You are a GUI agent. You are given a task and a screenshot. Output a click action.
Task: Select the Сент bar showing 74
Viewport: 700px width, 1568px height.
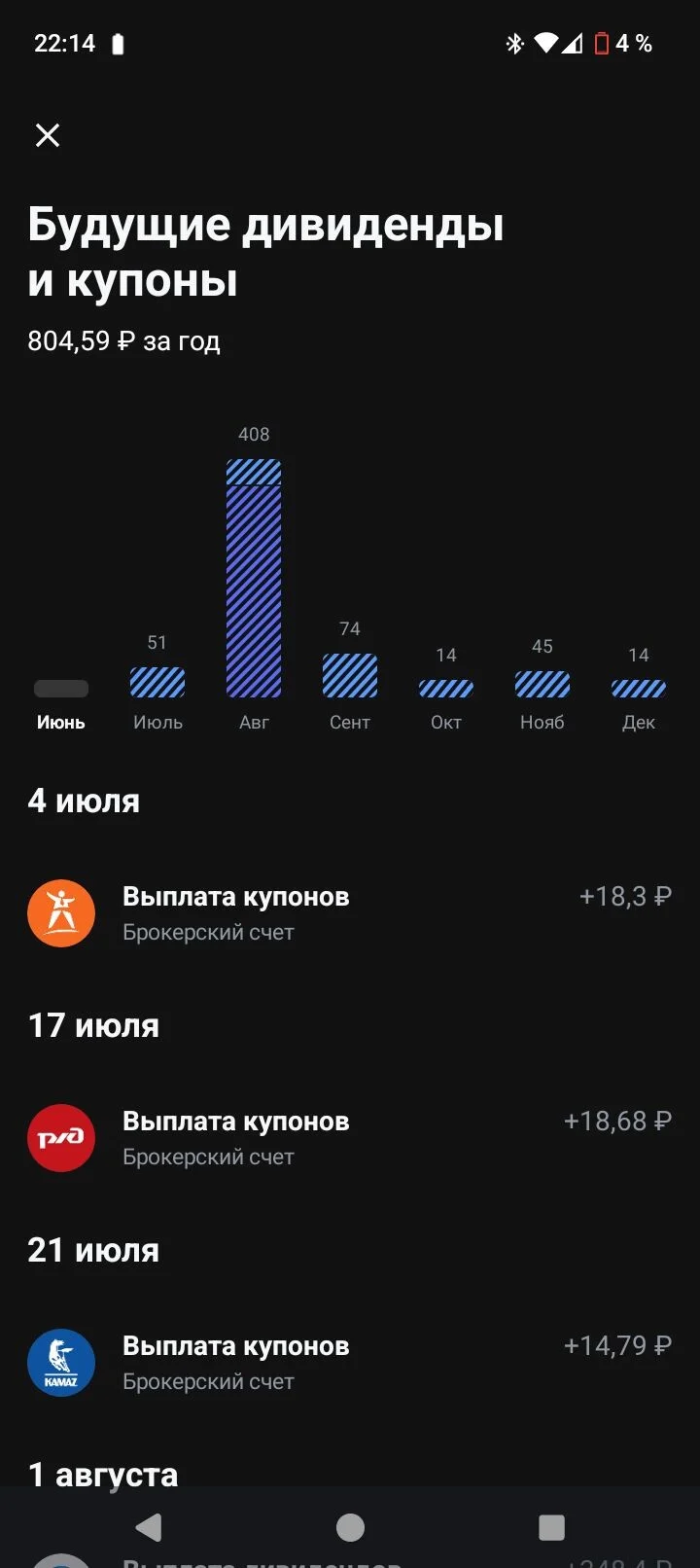click(350, 676)
